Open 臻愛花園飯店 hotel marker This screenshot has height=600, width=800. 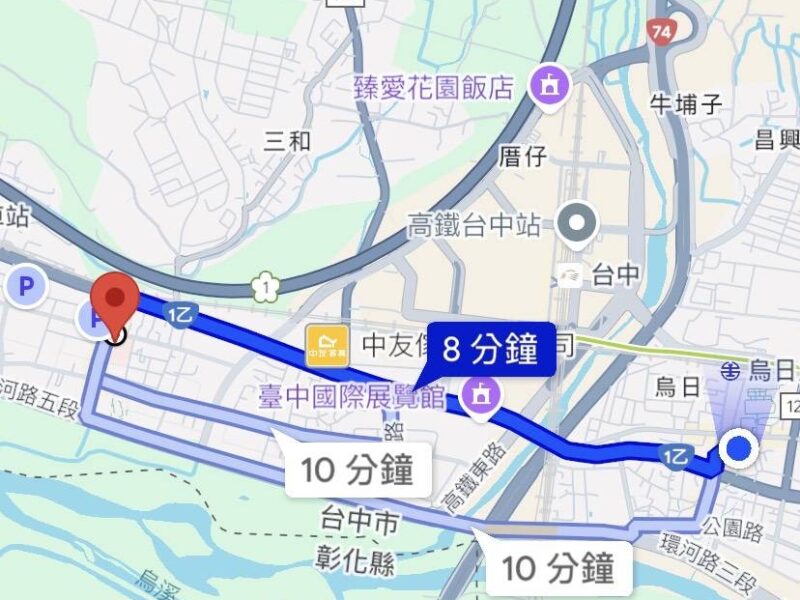click(548, 87)
